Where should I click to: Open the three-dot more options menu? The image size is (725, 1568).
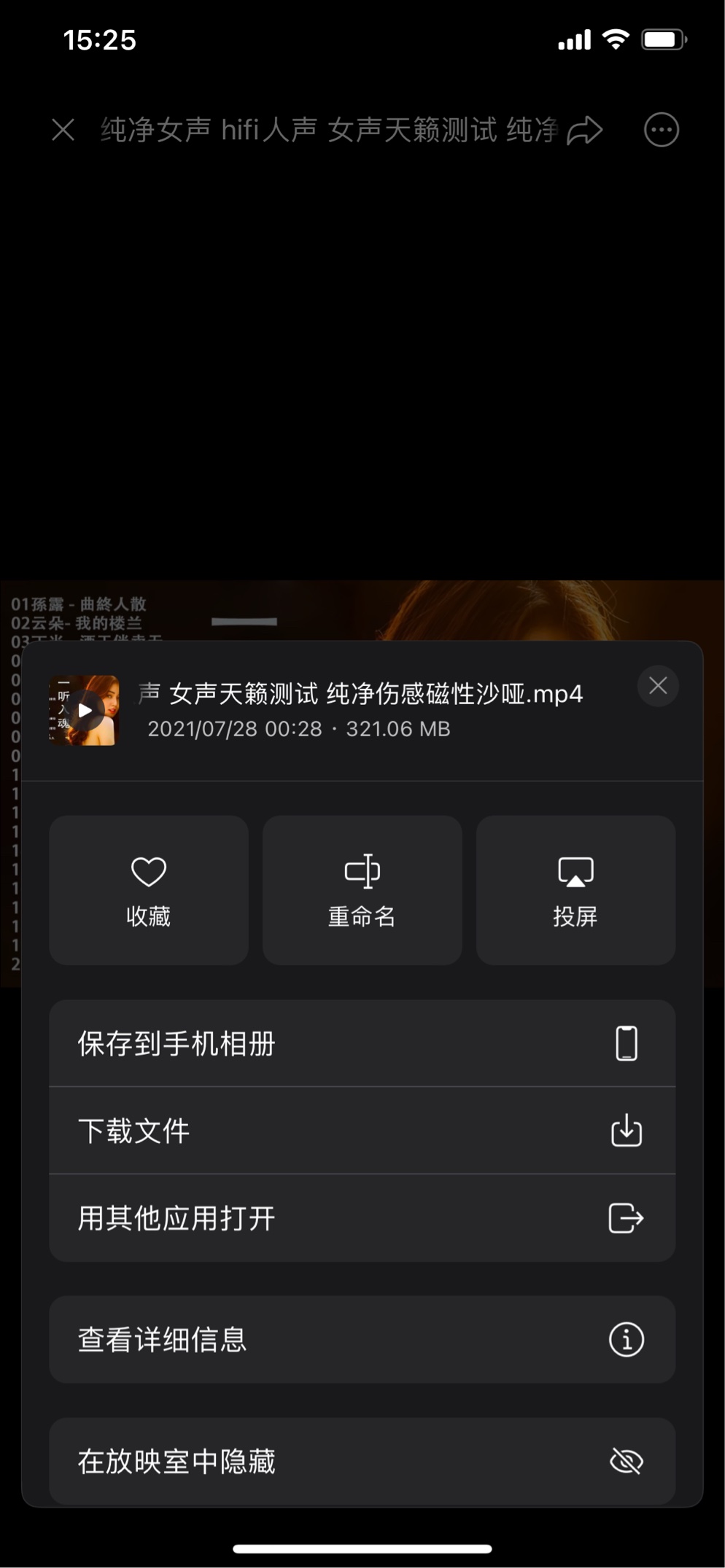pyautogui.click(x=662, y=130)
